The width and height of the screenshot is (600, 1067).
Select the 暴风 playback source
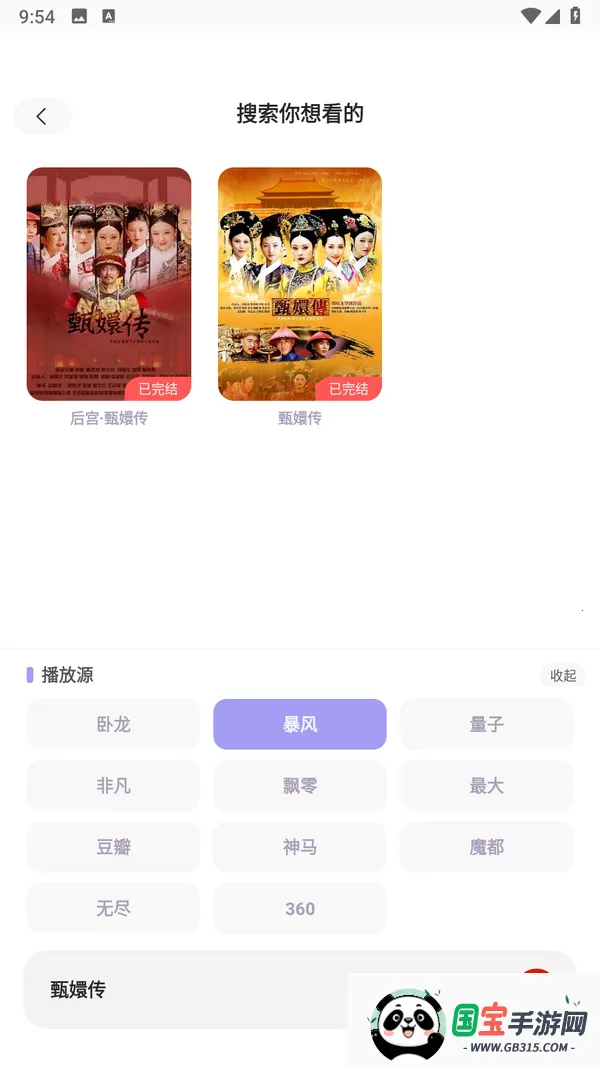pos(300,724)
